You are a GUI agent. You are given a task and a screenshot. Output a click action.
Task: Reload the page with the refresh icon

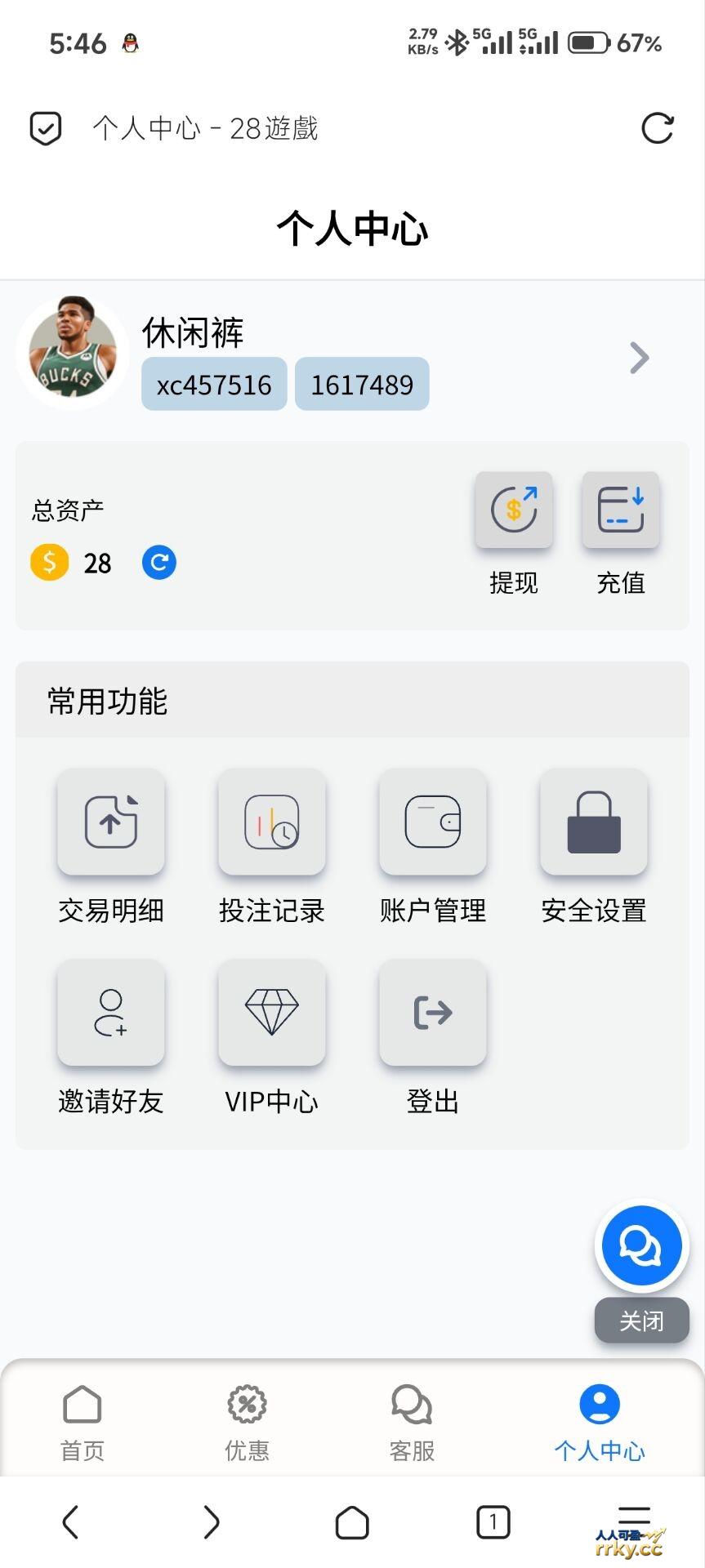click(658, 128)
